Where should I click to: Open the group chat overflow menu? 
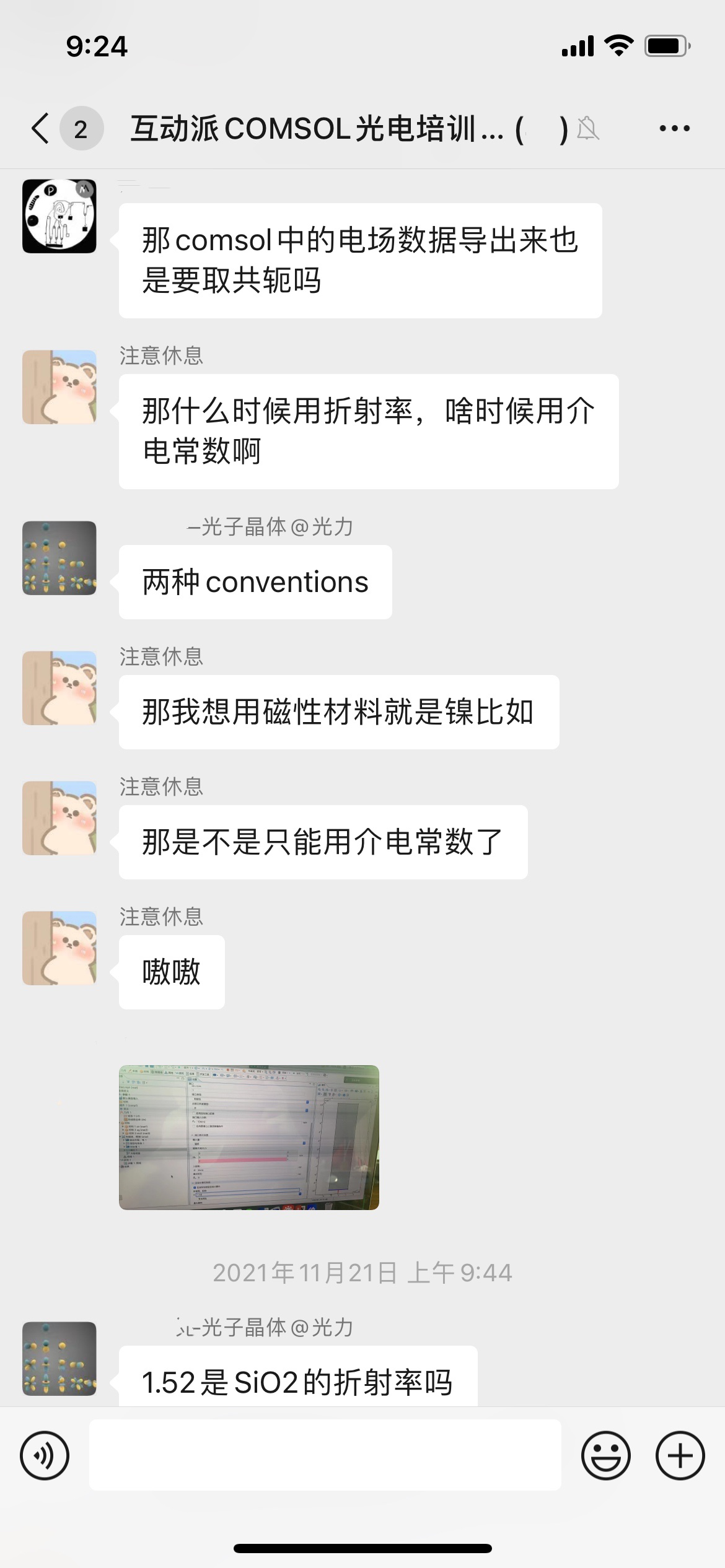(674, 129)
